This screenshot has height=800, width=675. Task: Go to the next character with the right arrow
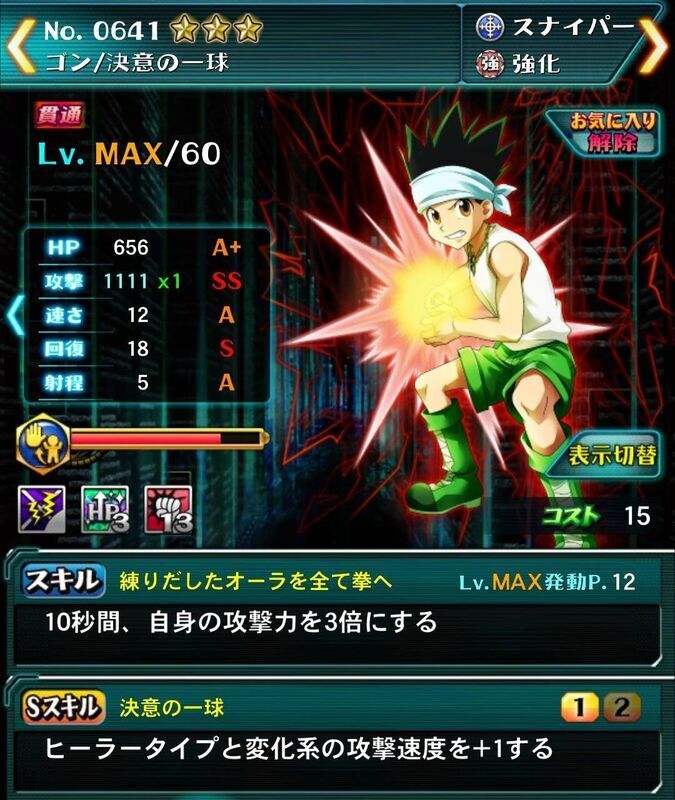point(655,44)
